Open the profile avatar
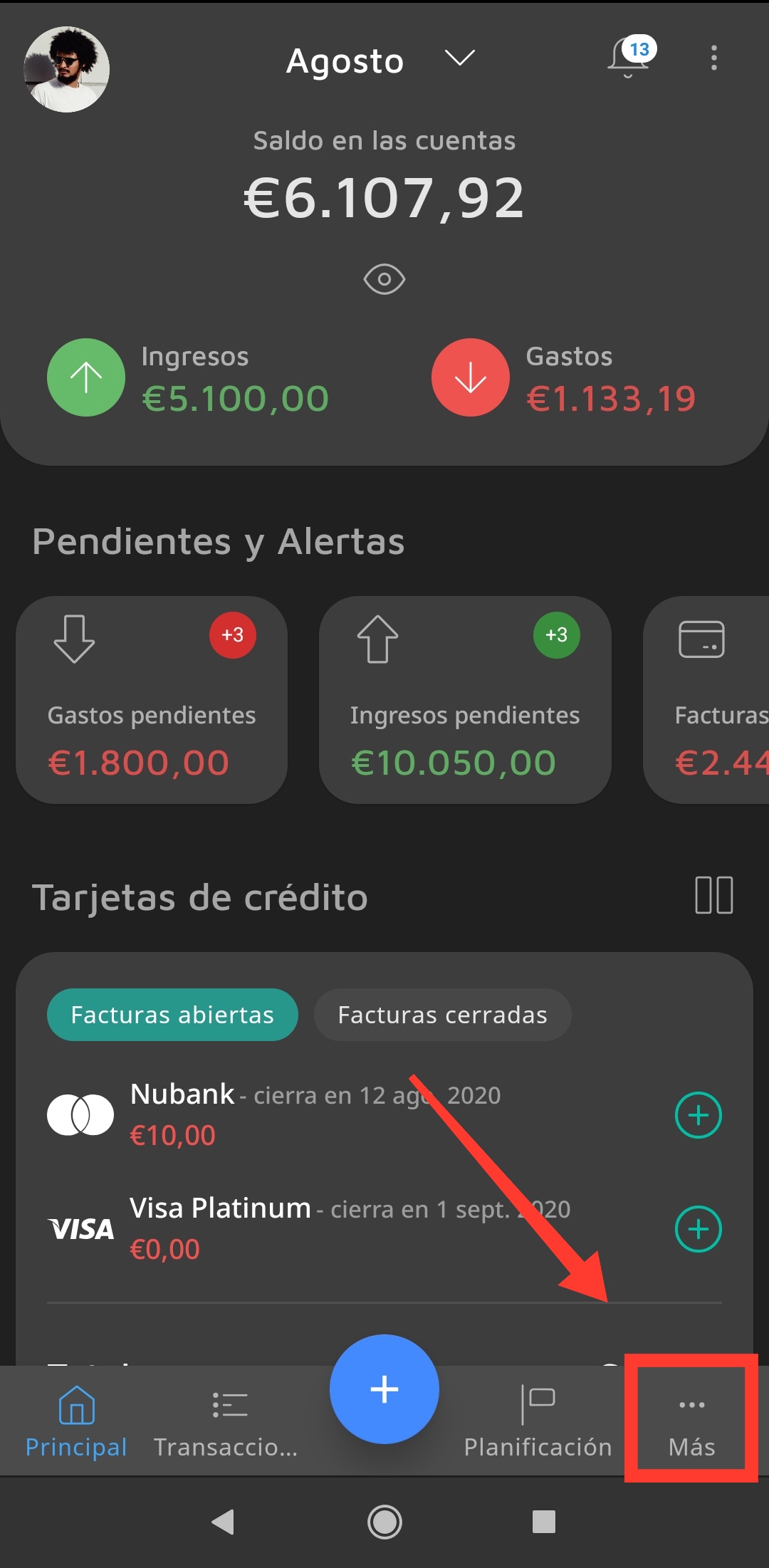This screenshot has width=769, height=1568. click(x=66, y=69)
